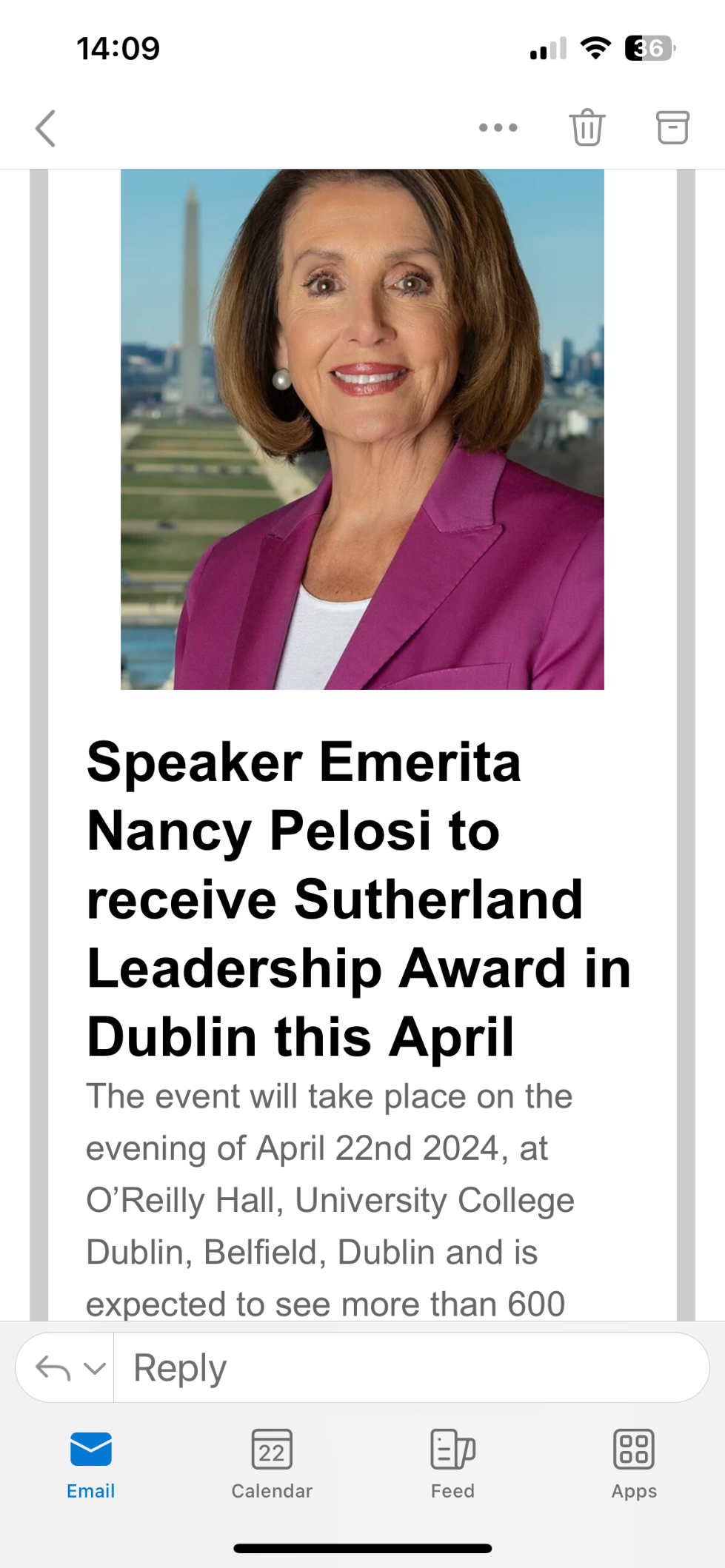Tap the Reply field to respond
The height and width of the screenshot is (1568, 725).
411,1367
